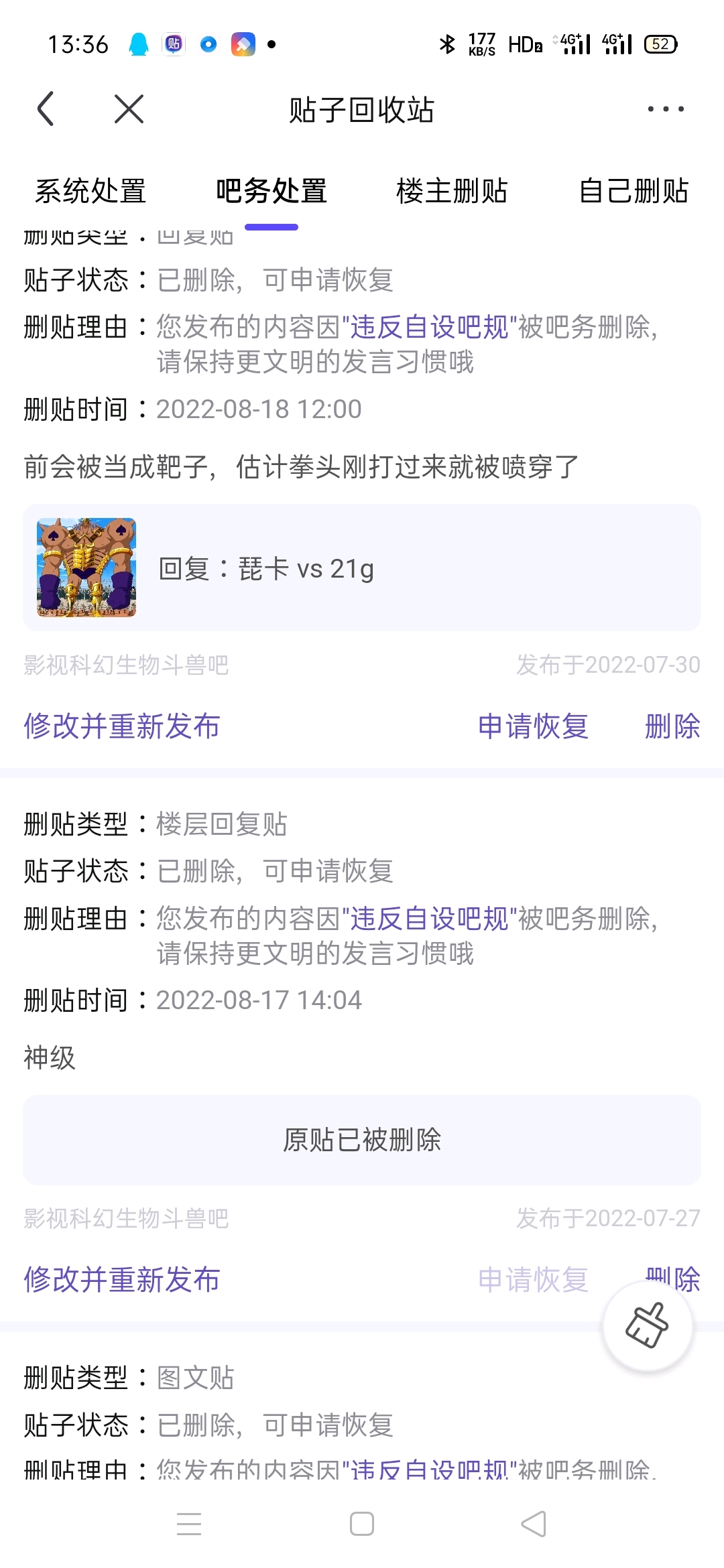Tap 删除 for the post published 2022-07-30

click(672, 726)
